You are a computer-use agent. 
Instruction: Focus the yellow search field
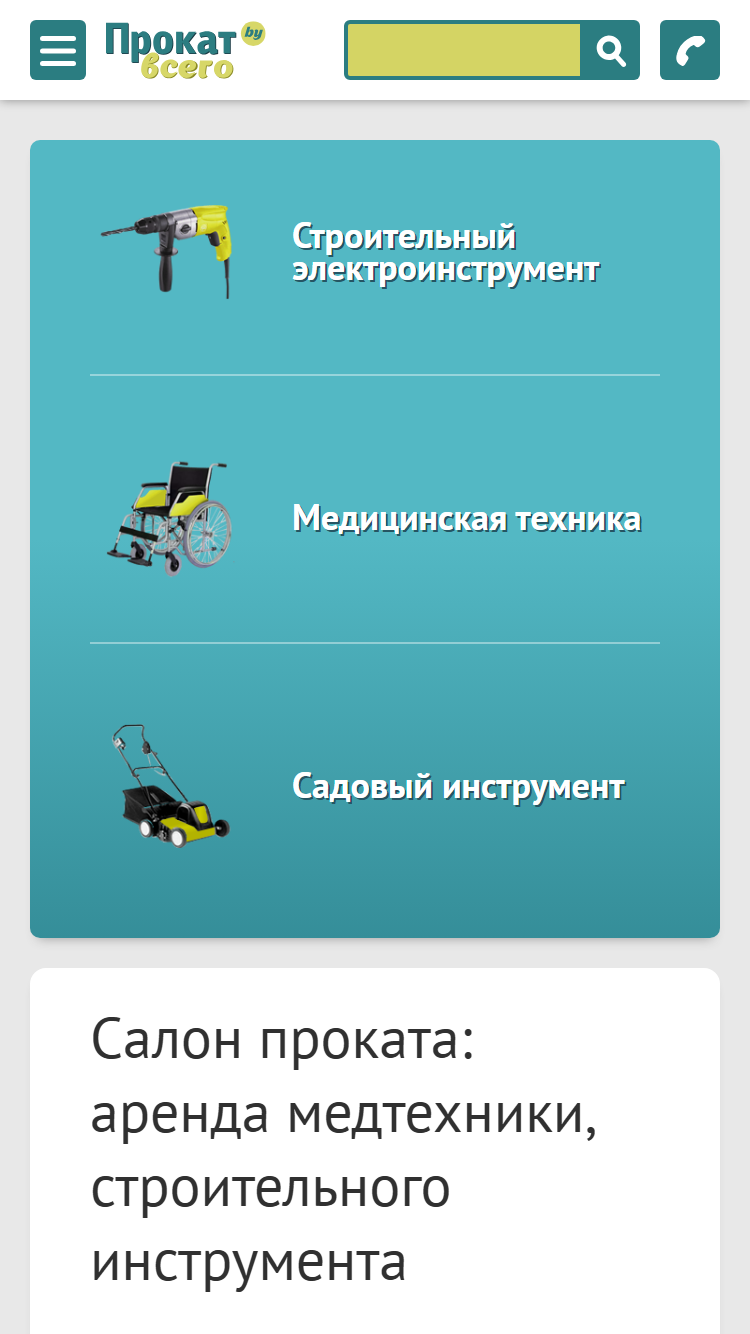tap(463, 50)
